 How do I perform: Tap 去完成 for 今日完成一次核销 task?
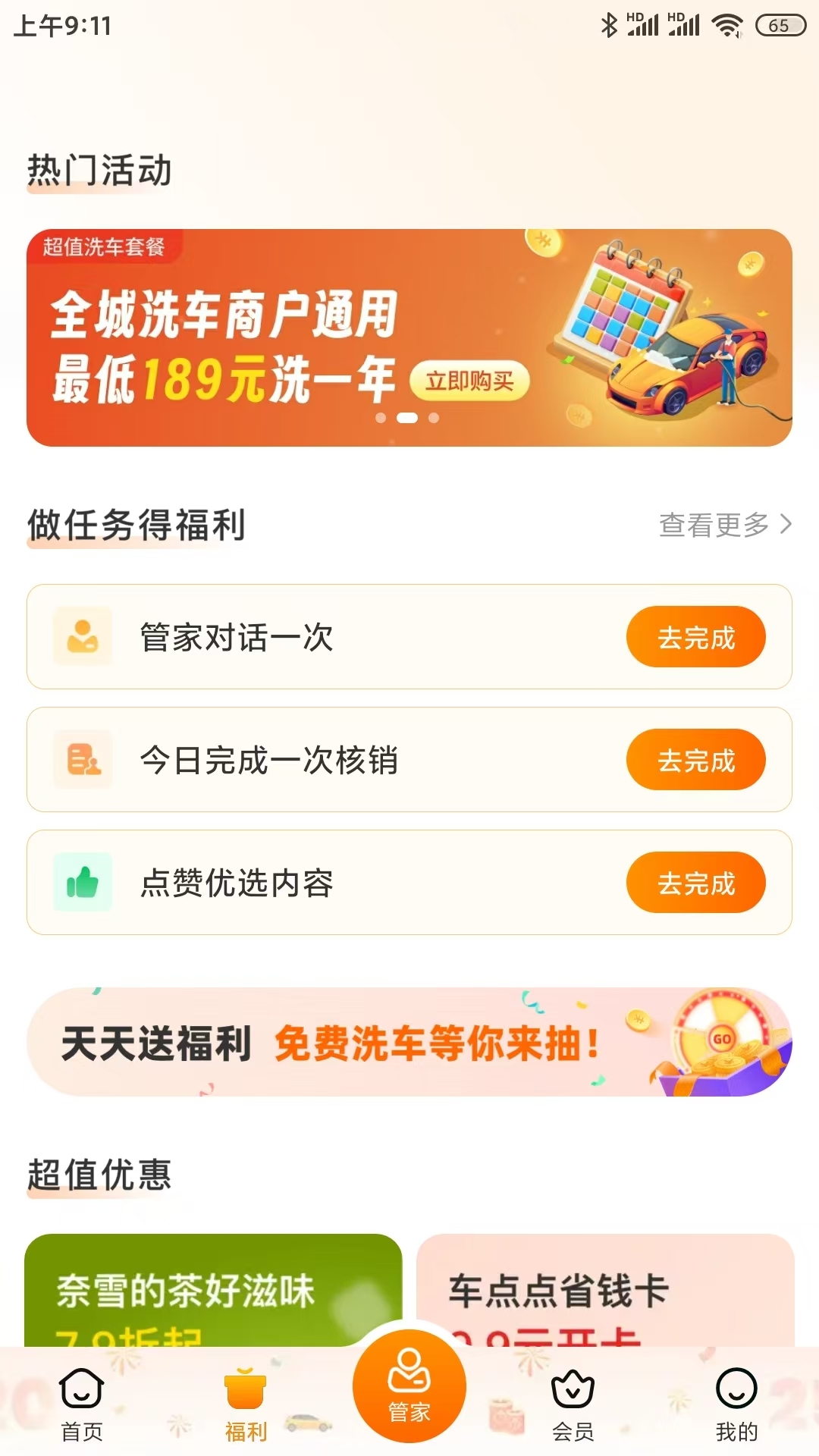pos(695,759)
